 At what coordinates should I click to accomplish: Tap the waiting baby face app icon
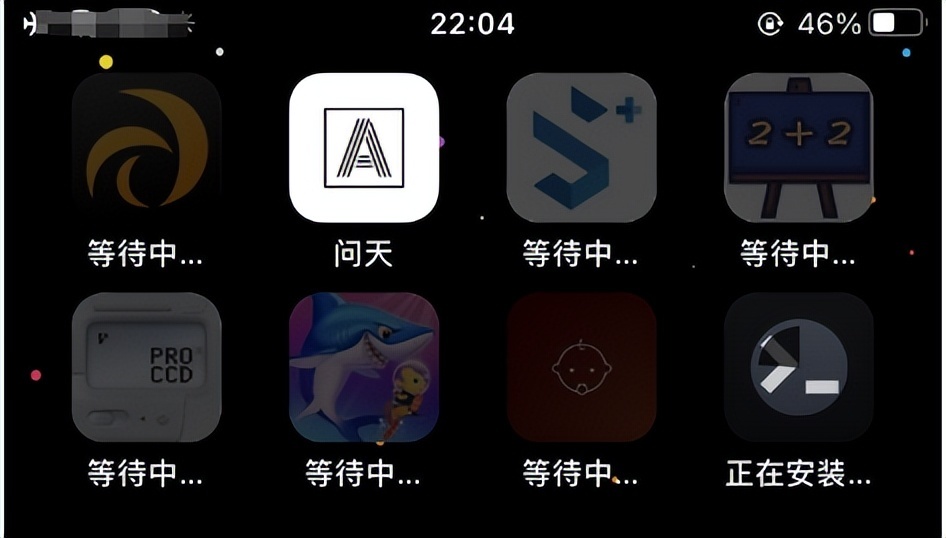[581, 367]
